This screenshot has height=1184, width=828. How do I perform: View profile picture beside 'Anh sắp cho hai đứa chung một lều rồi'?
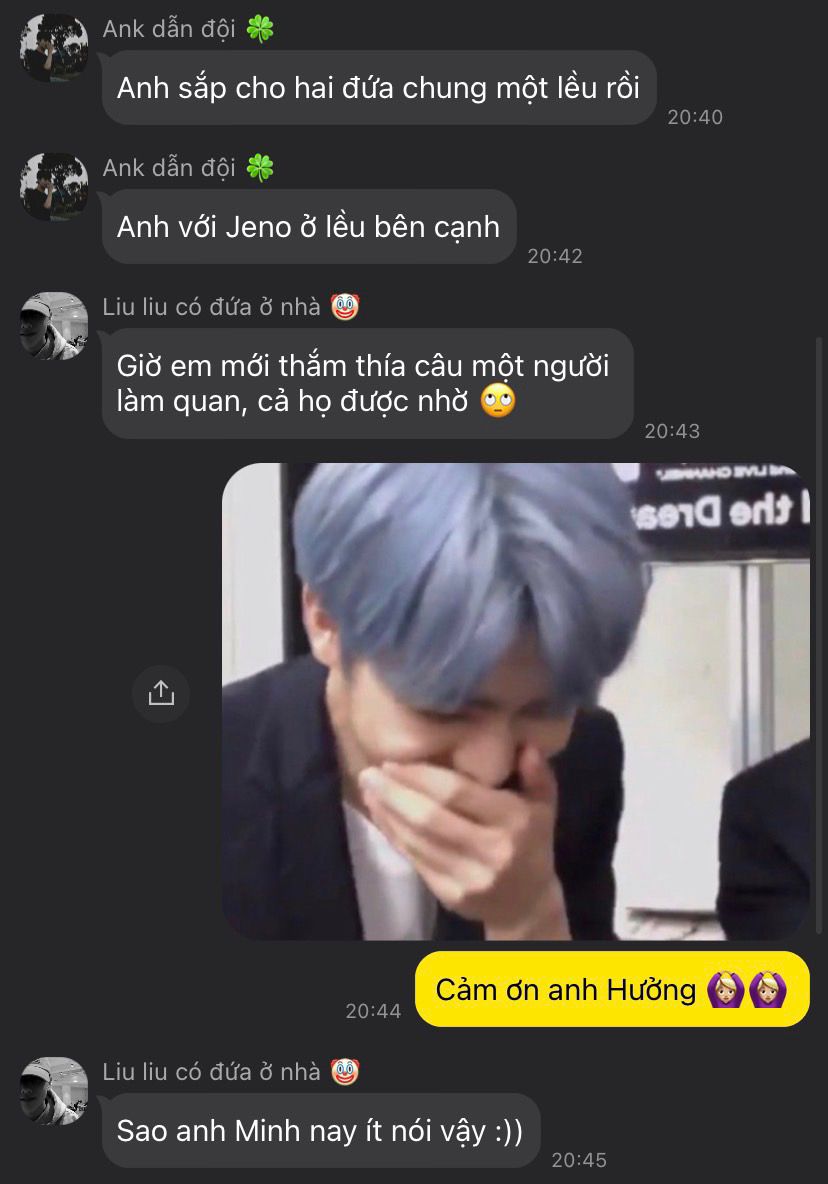(x=54, y=48)
